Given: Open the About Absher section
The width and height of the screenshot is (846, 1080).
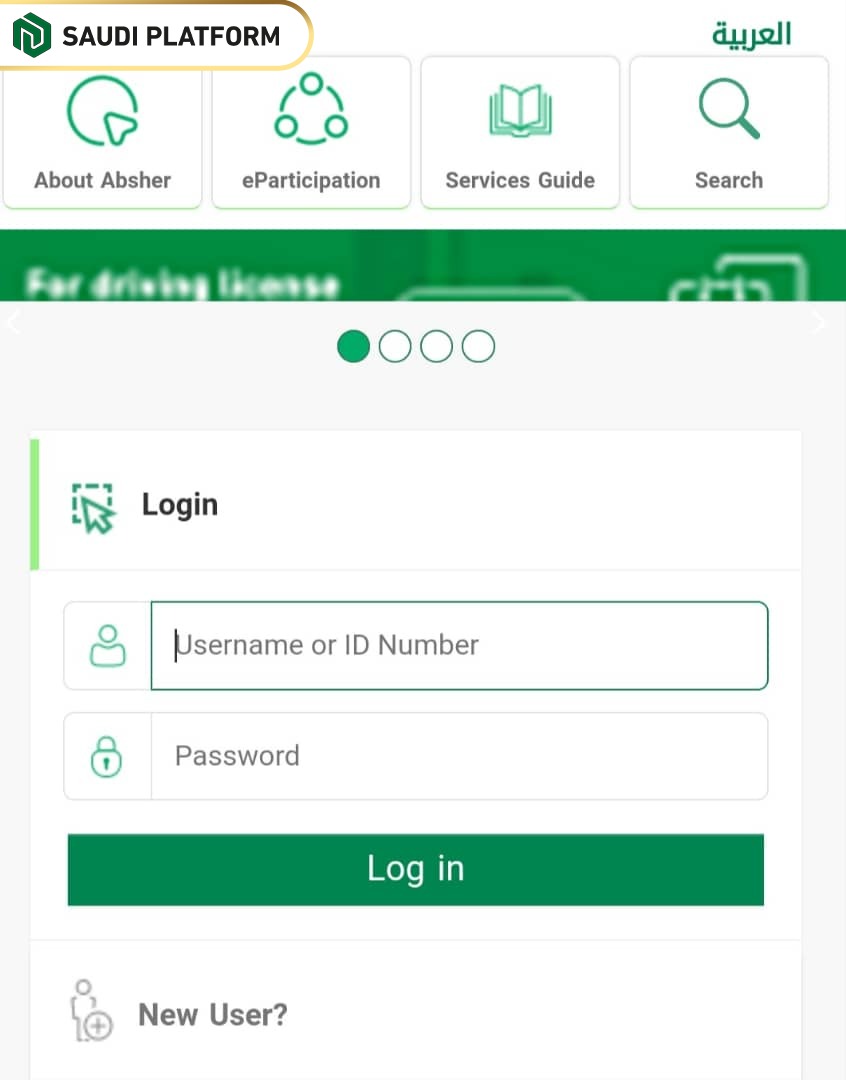Looking at the screenshot, I should (101, 130).
